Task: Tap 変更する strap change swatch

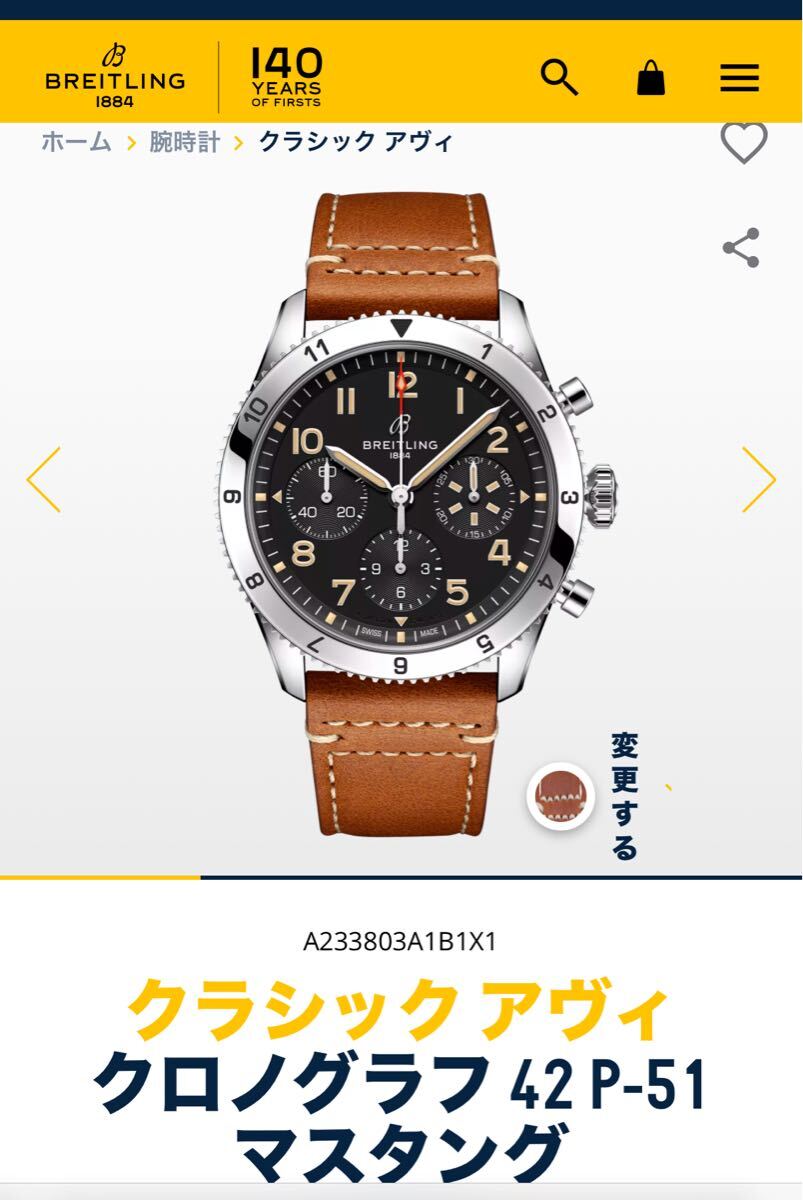Action: pyautogui.click(x=561, y=796)
